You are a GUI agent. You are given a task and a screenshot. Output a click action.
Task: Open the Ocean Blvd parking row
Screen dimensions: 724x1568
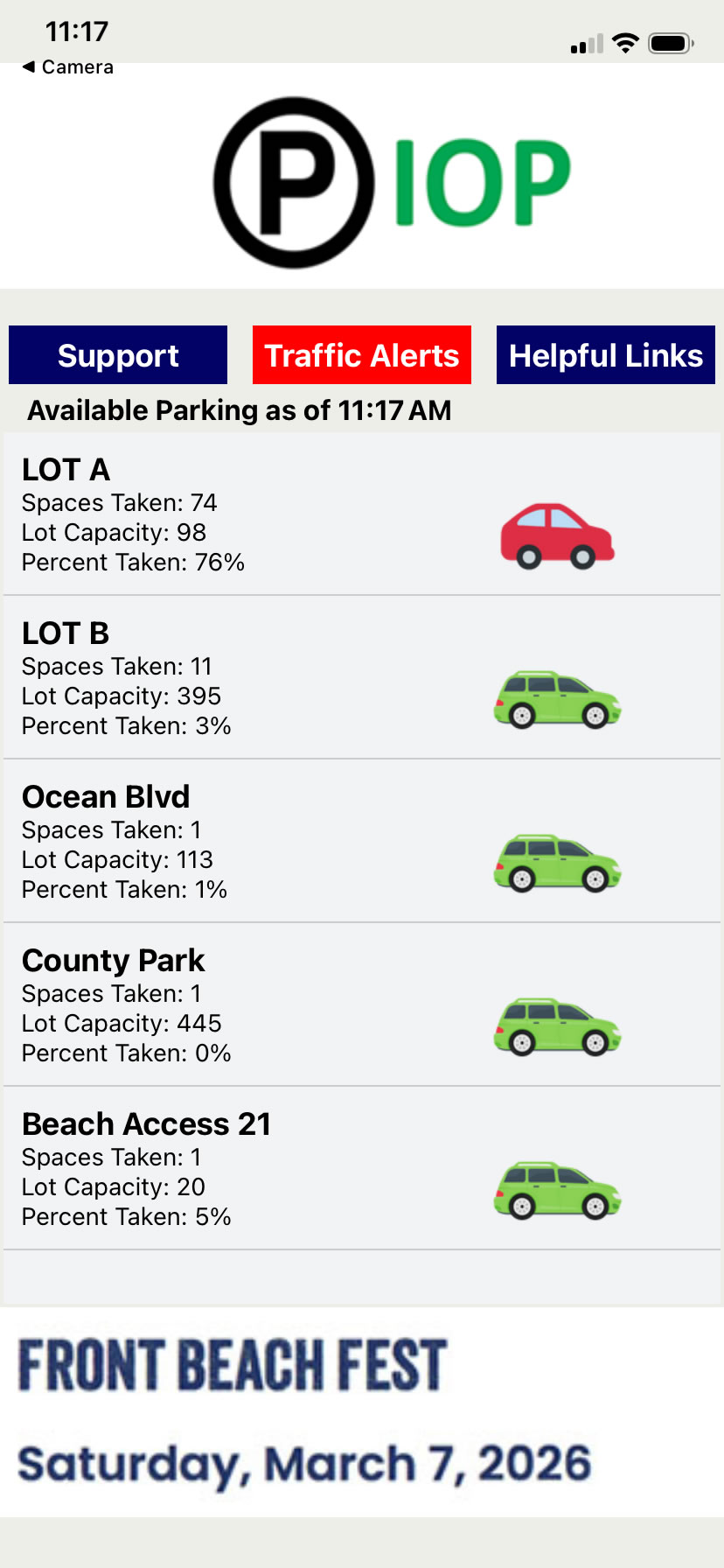[362, 842]
